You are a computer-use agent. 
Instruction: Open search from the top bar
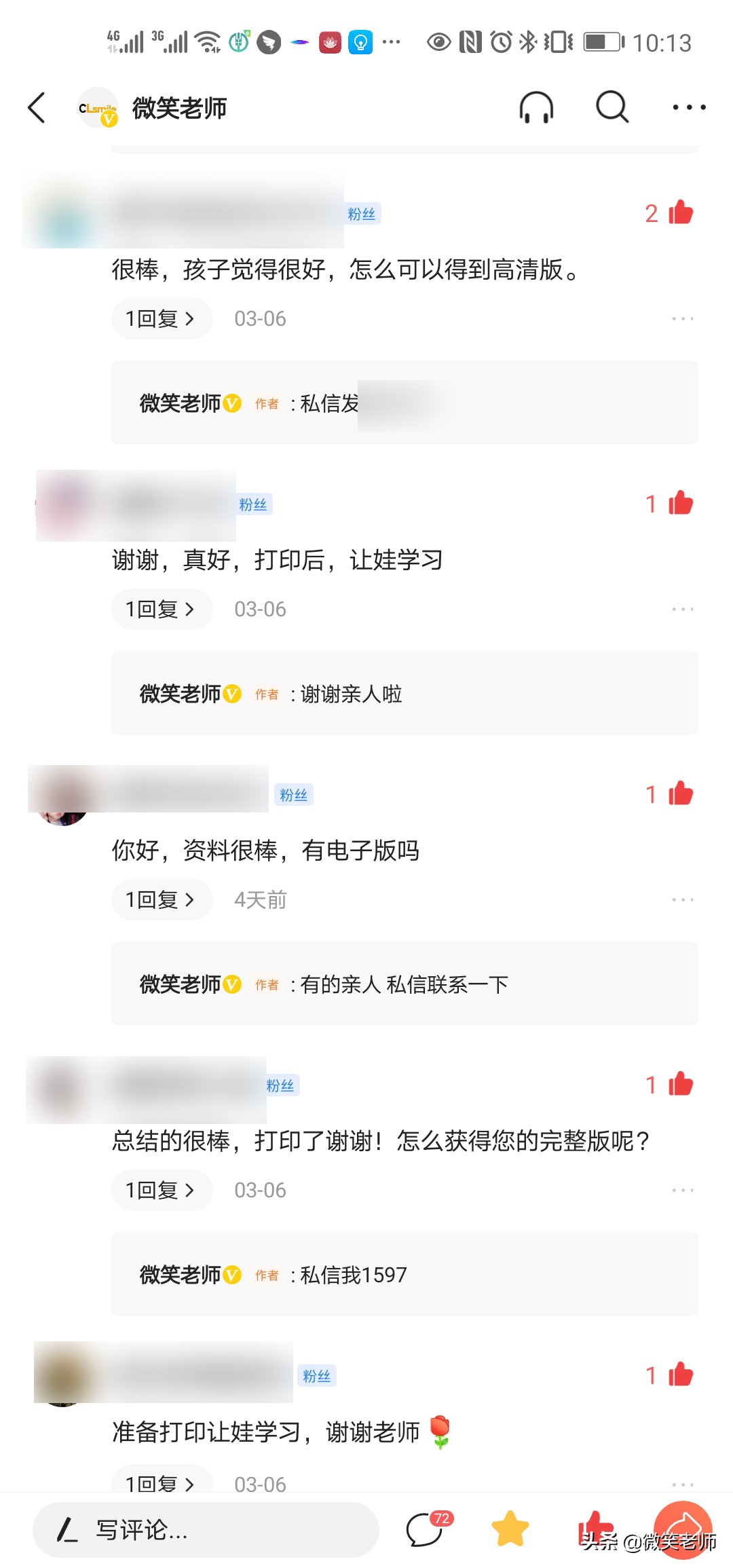pyautogui.click(x=610, y=108)
